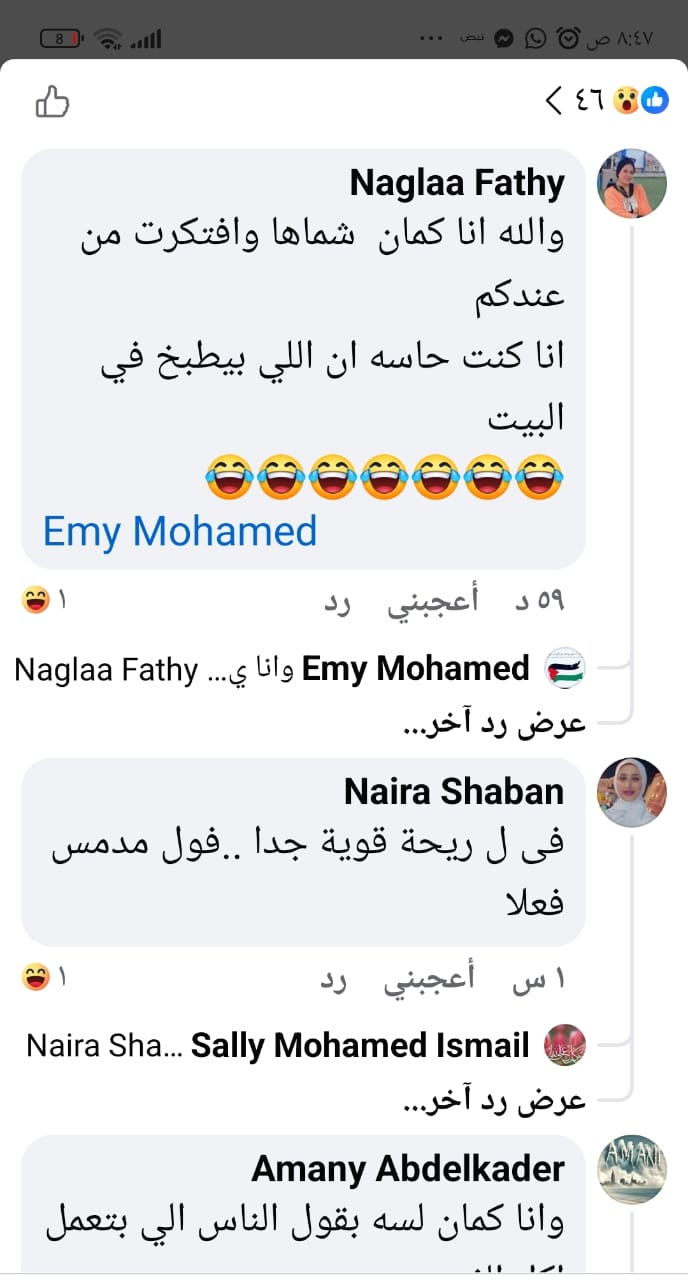The height and width of the screenshot is (1280, 688).
Task: Open Amany Abdelkader's profile picture
Action: (632, 1169)
